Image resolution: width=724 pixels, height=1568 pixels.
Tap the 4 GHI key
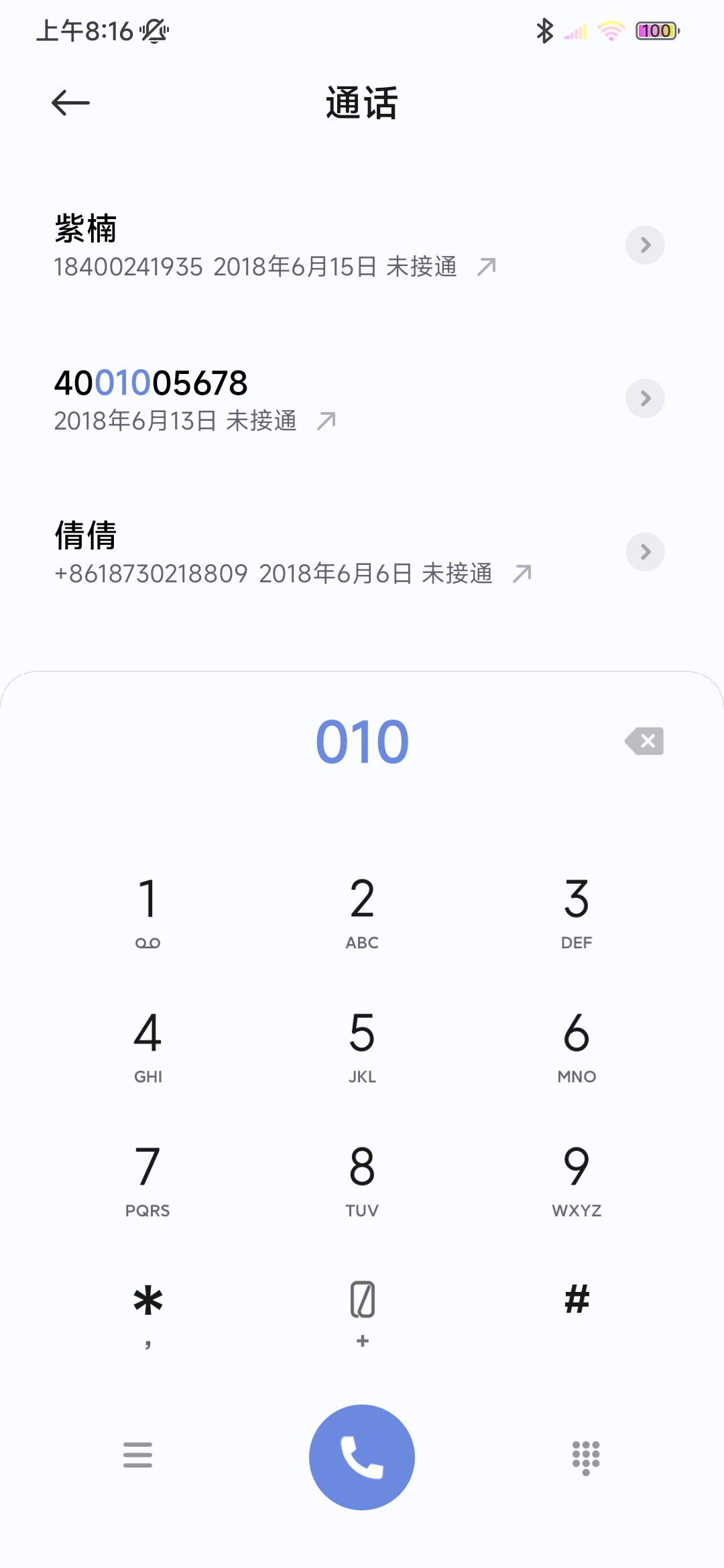[x=147, y=1047]
